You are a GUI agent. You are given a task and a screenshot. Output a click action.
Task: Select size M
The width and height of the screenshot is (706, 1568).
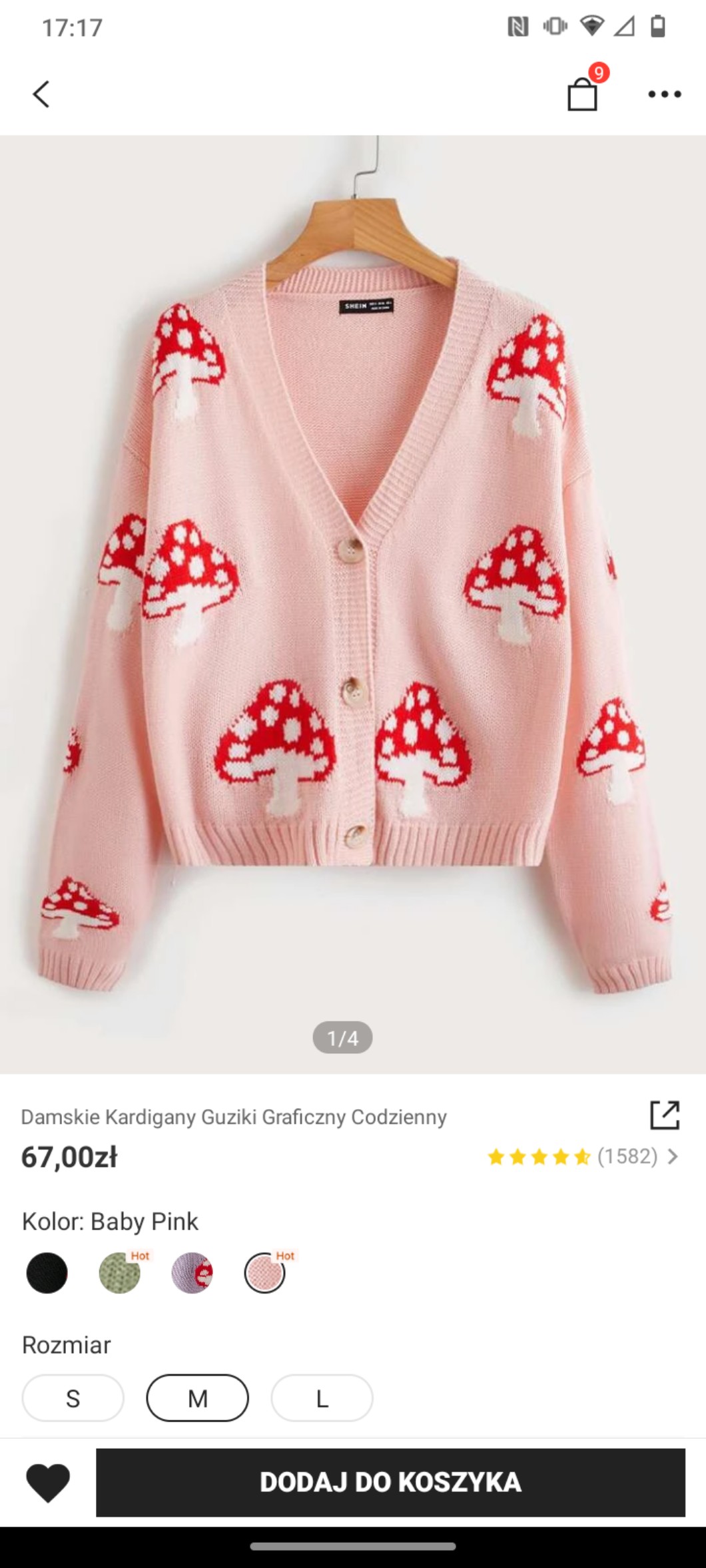(198, 1398)
